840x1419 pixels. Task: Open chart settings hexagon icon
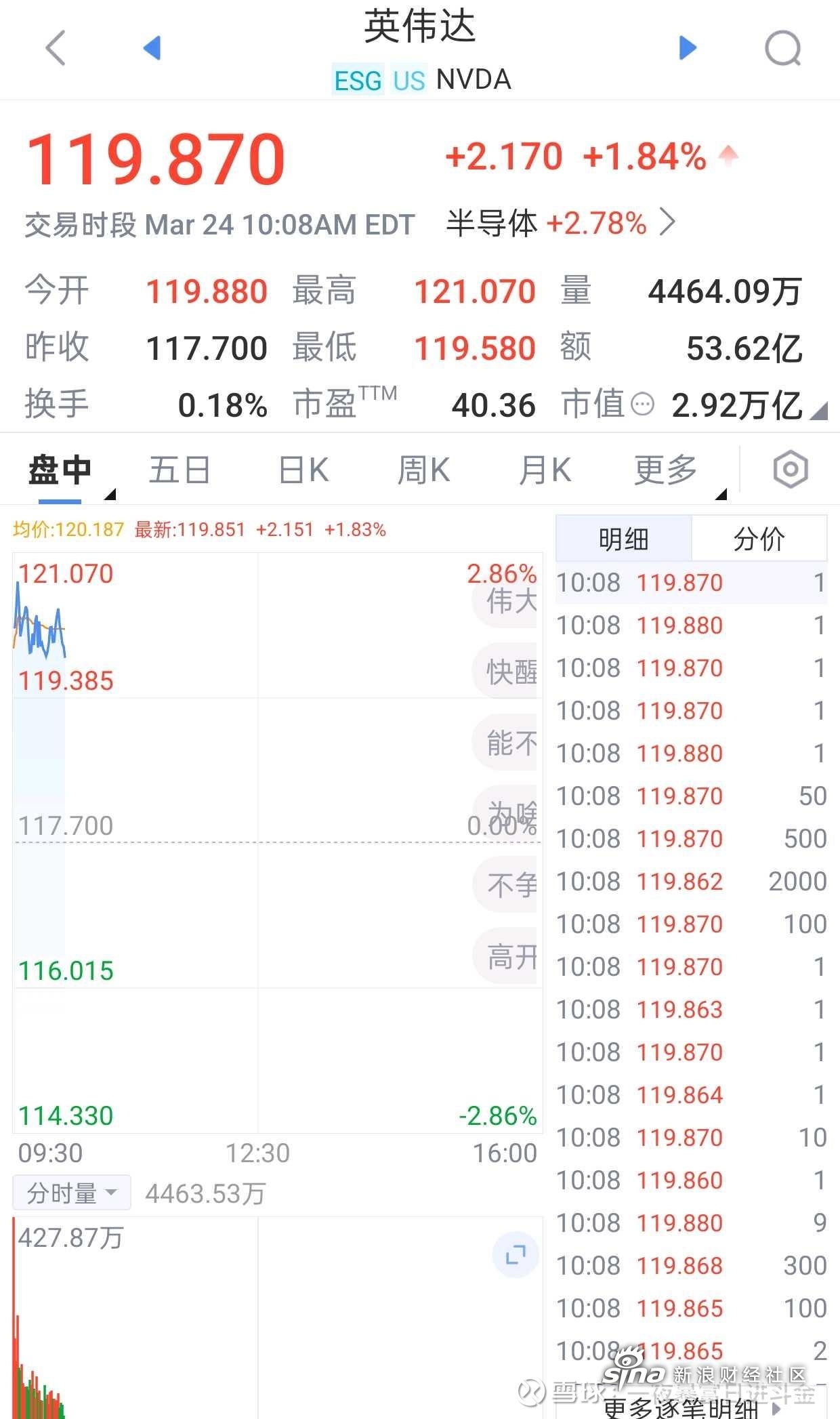tap(791, 470)
